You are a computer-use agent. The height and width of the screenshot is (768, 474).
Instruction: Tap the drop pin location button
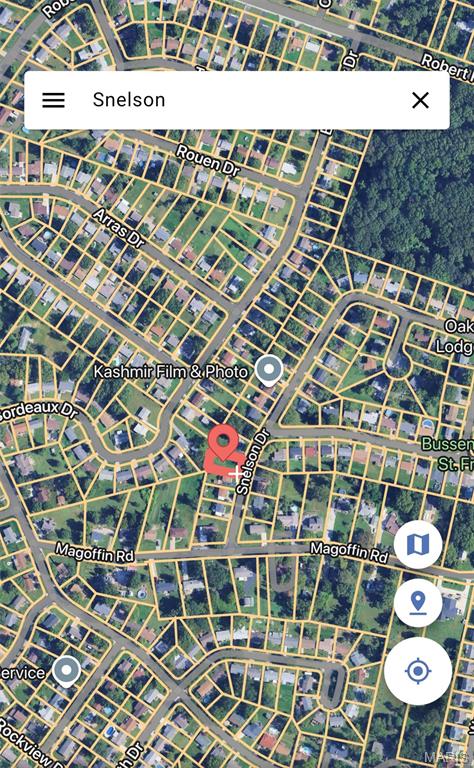click(418, 603)
